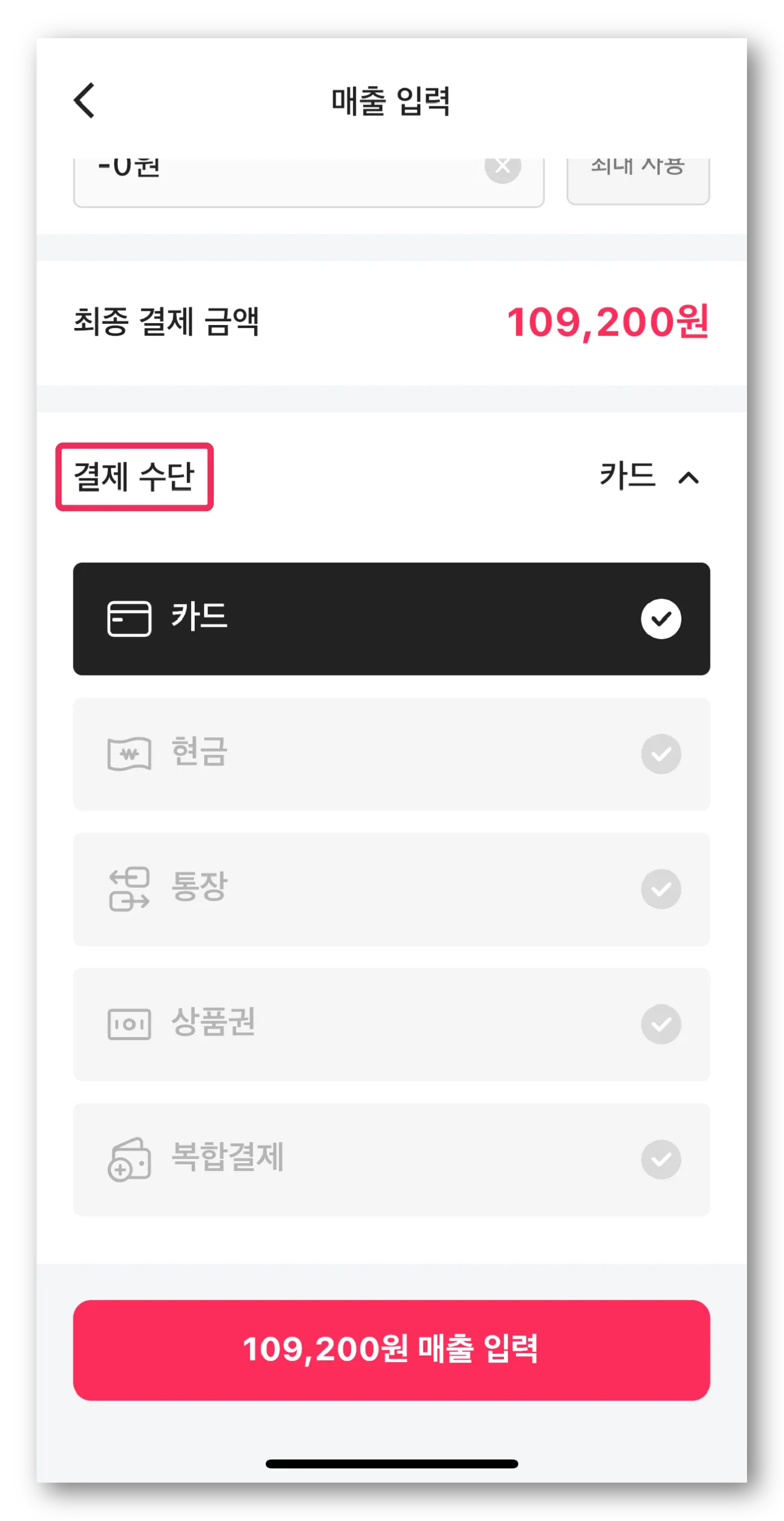
Task: Pick 복합결제 payment option
Action: (x=391, y=1158)
